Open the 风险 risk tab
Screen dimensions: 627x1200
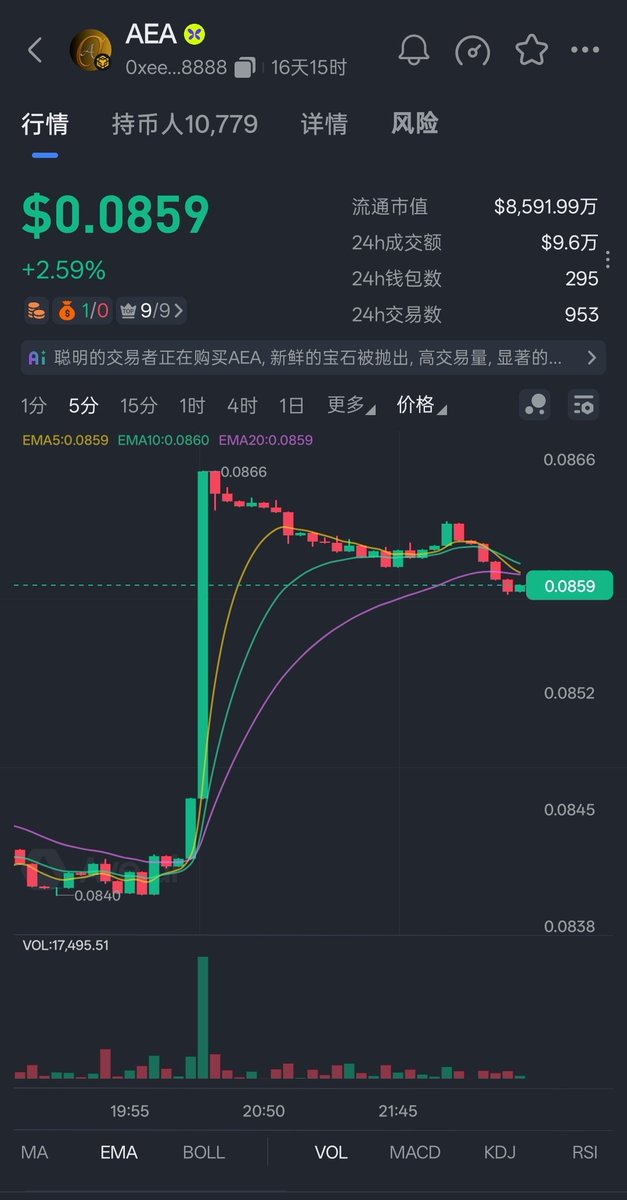tap(414, 124)
